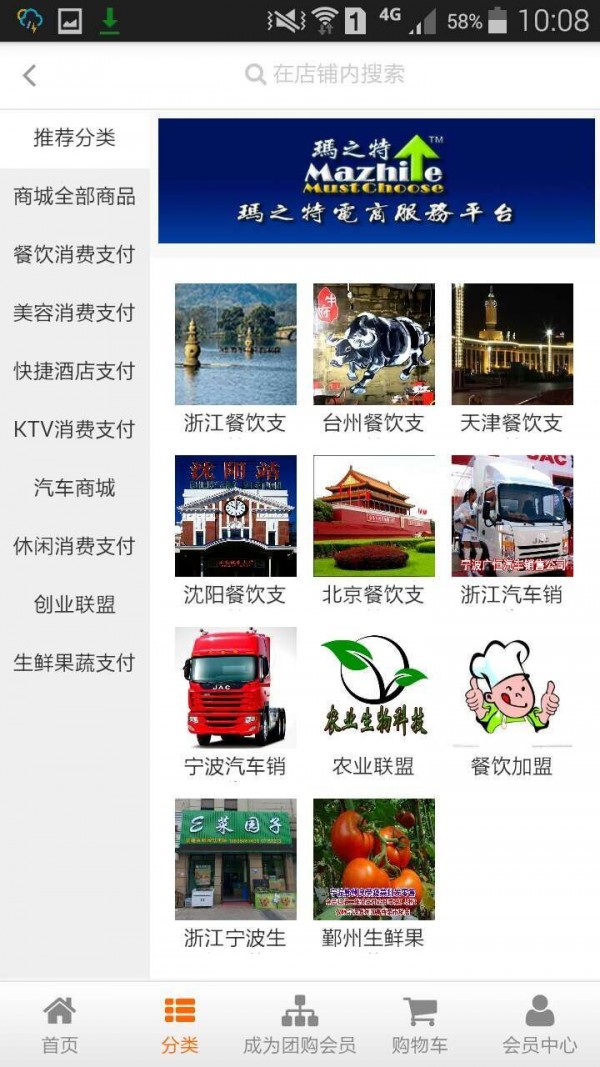Viewport: 600px width, 1067px height.
Task: Open the 生鲜果蔬支付 category
Action: pos(74,663)
